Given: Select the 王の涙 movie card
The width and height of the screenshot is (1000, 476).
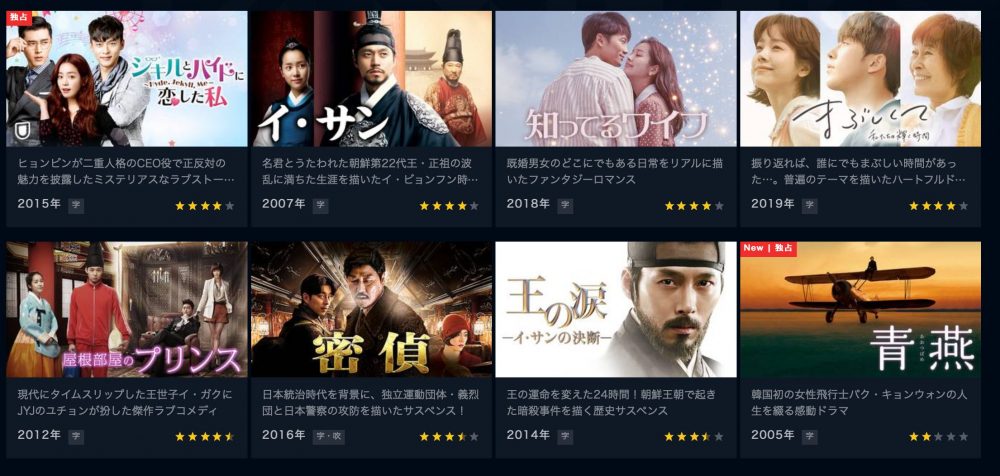Looking at the screenshot, I should point(616,309).
